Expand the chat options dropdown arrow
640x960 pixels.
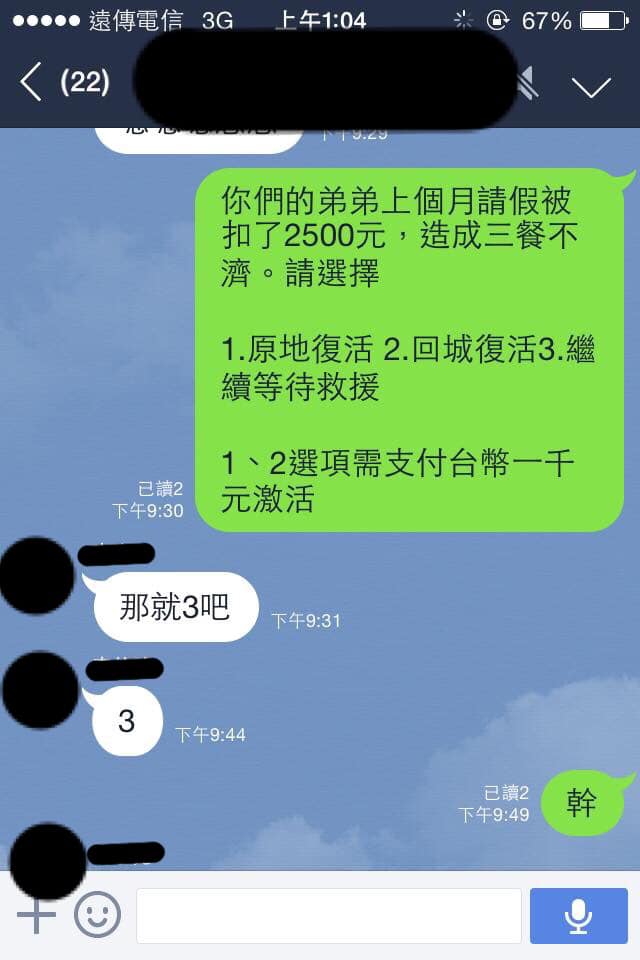point(591,86)
